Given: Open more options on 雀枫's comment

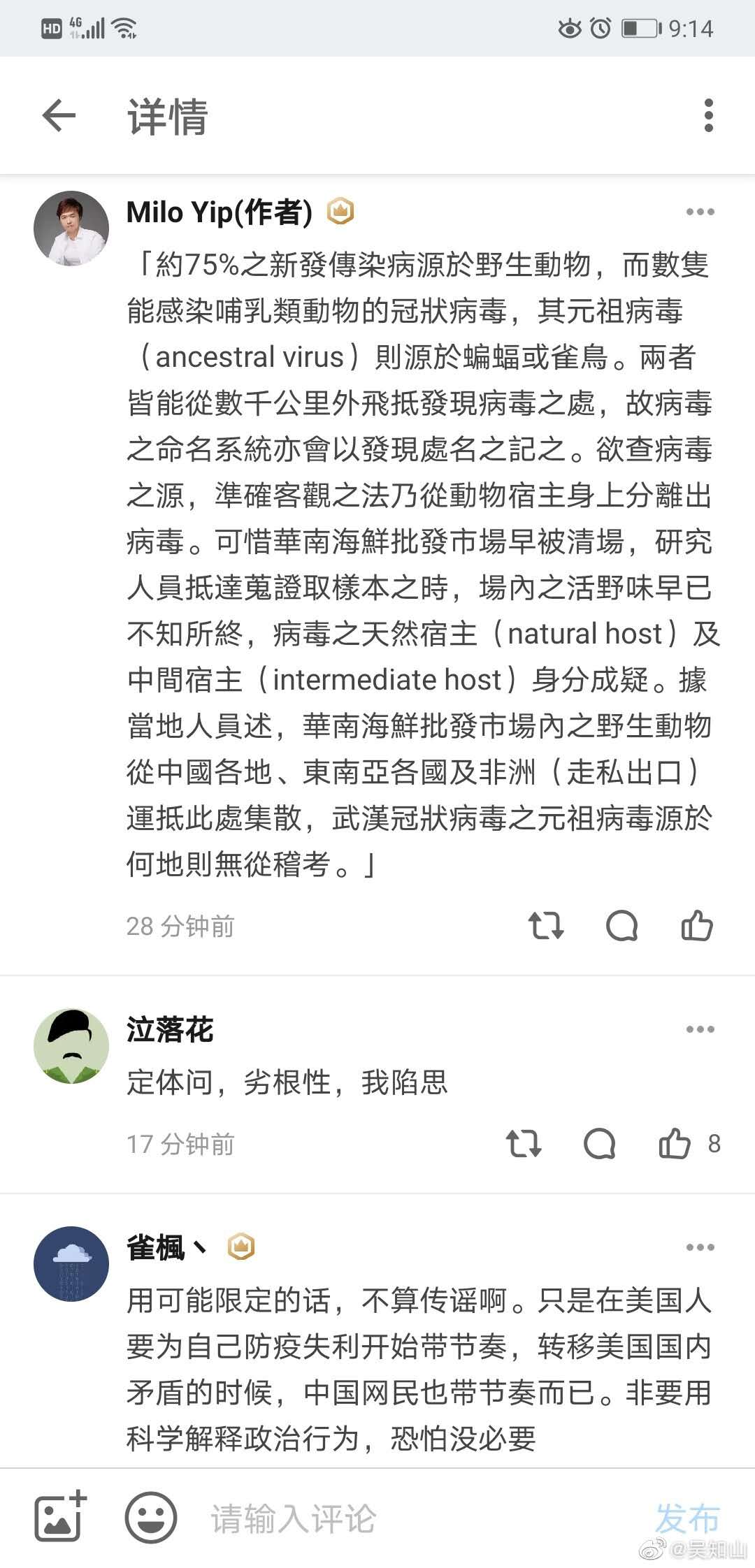Looking at the screenshot, I should tap(700, 1247).
